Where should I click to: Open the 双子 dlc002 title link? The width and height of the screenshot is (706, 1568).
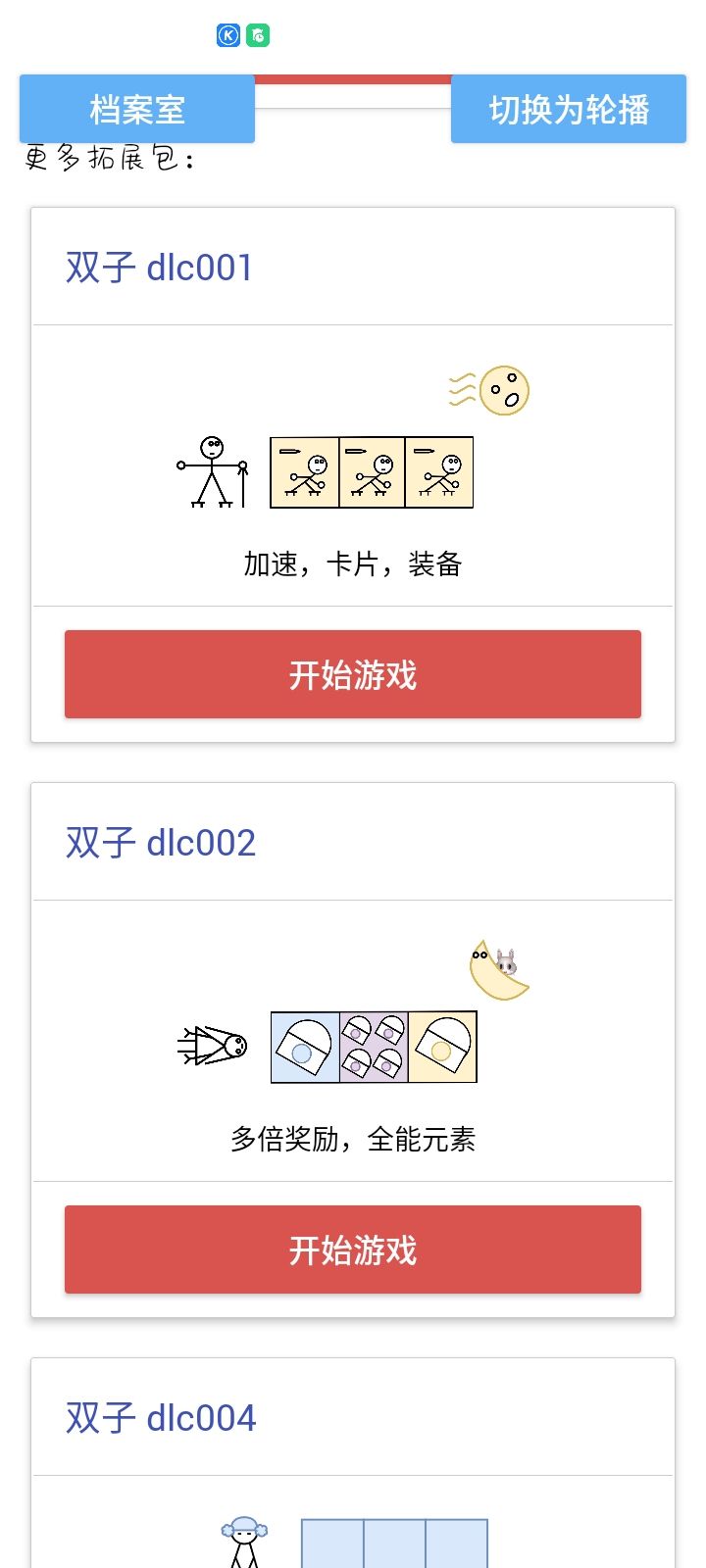(x=161, y=843)
